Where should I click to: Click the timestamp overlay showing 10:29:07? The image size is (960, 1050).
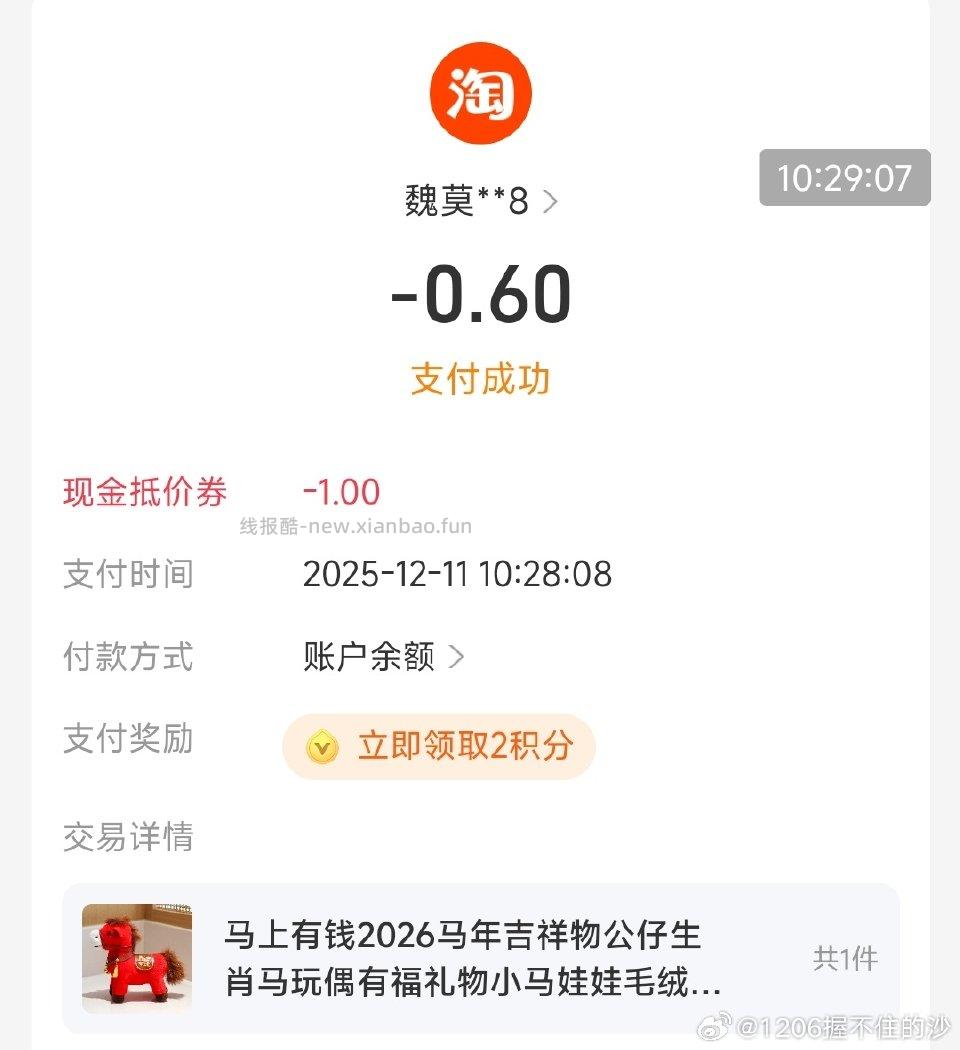coord(845,180)
